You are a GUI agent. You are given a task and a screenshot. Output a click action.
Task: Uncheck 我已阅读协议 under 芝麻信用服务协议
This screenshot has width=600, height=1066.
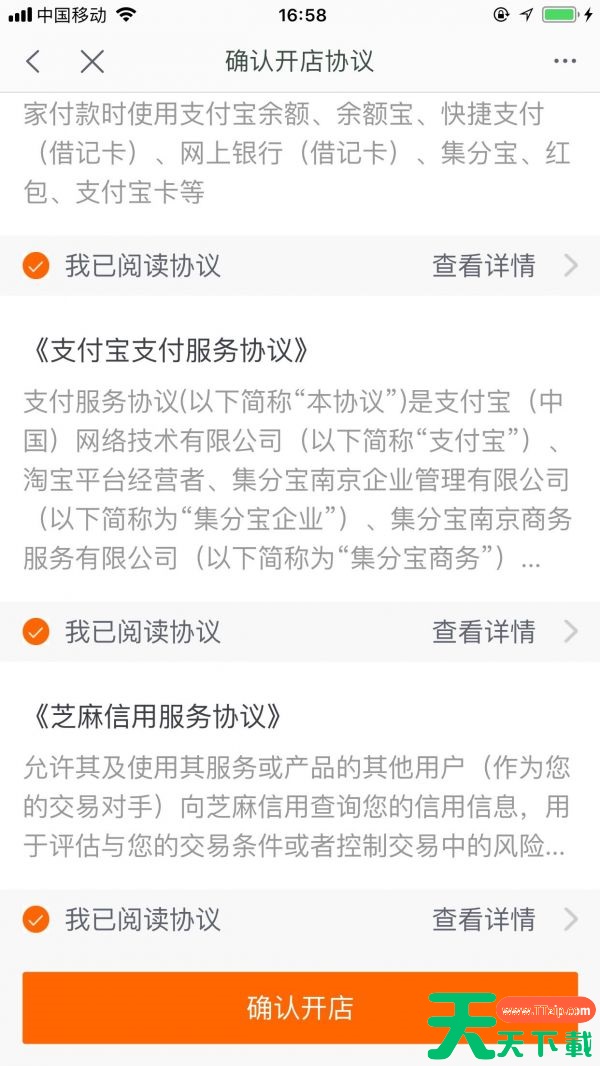(x=36, y=919)
